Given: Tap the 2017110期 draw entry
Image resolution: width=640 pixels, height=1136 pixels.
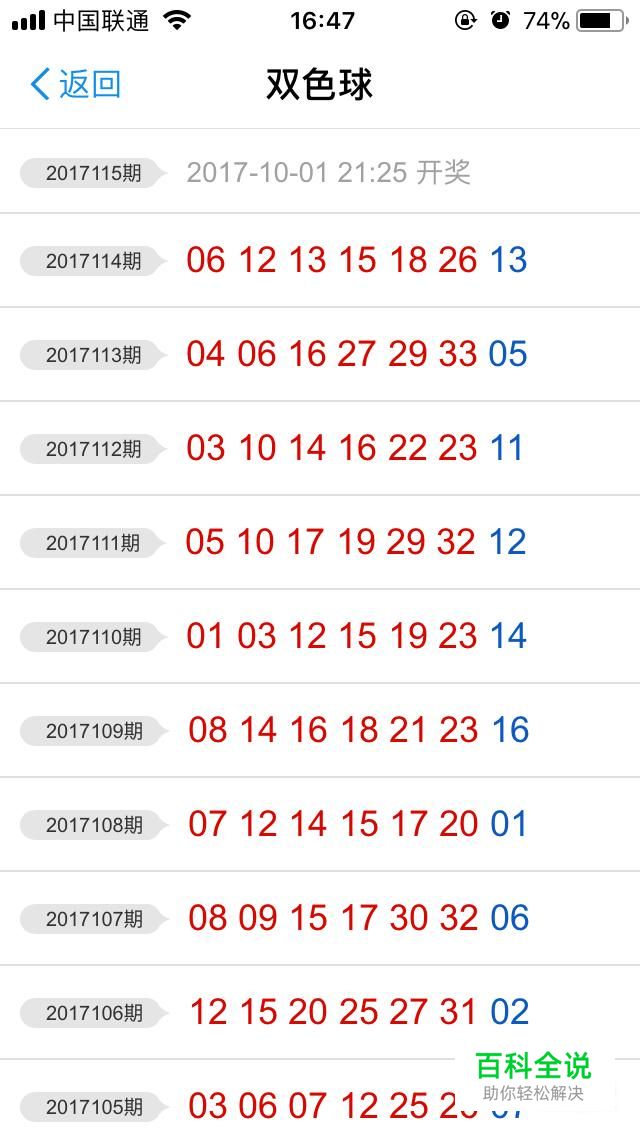Looking at the screenshot, I should (320, 636).
